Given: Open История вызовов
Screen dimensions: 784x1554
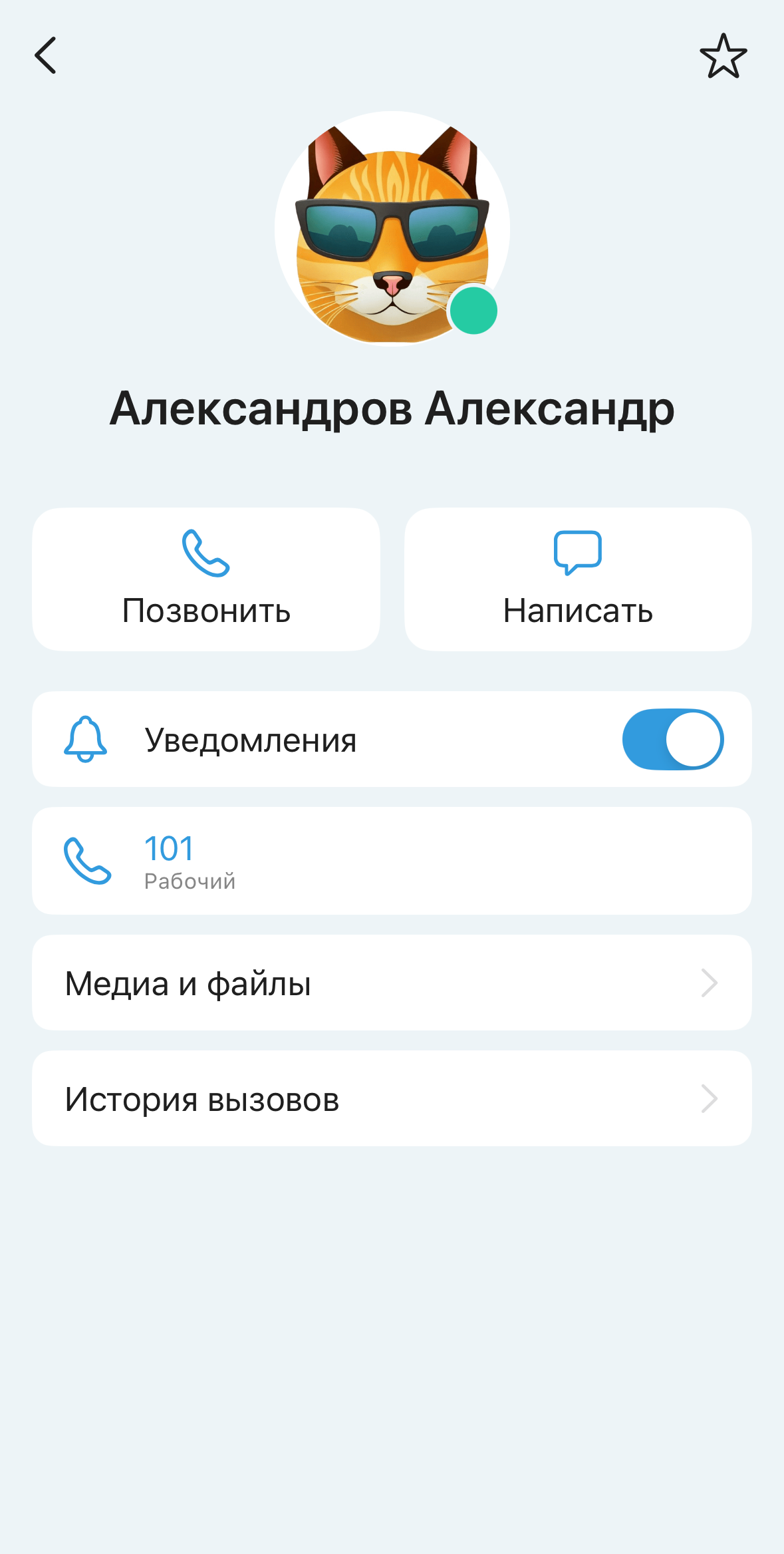Looking at the screenshot, I should 392,1098.
